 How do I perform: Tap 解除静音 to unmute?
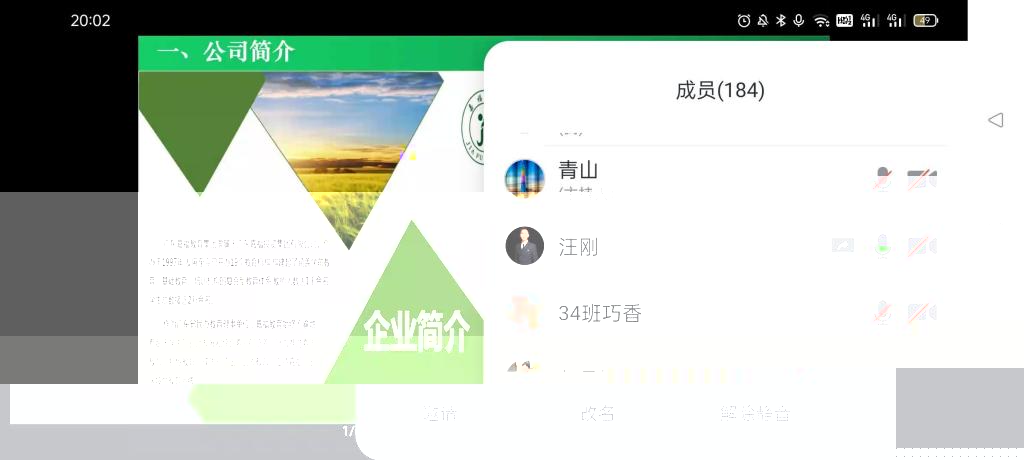755,413
